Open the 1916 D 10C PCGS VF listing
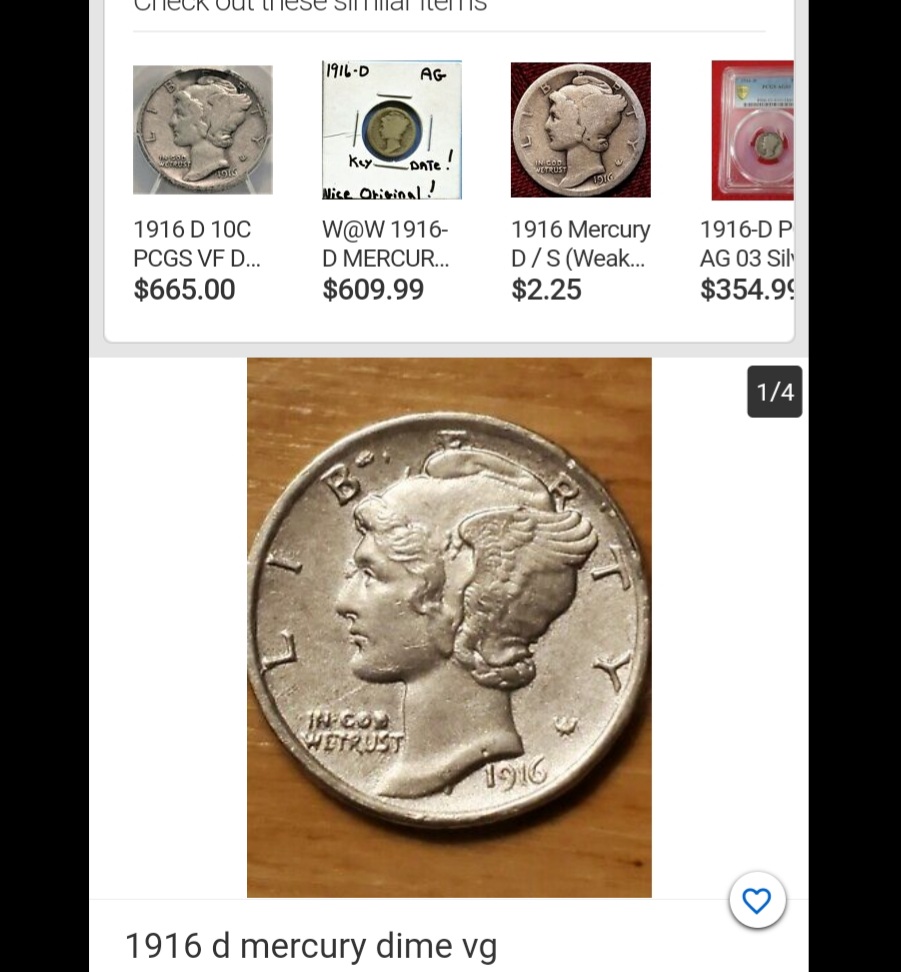Screen dimensions: 901x972 pyautogui.click(x=202, y=130)
